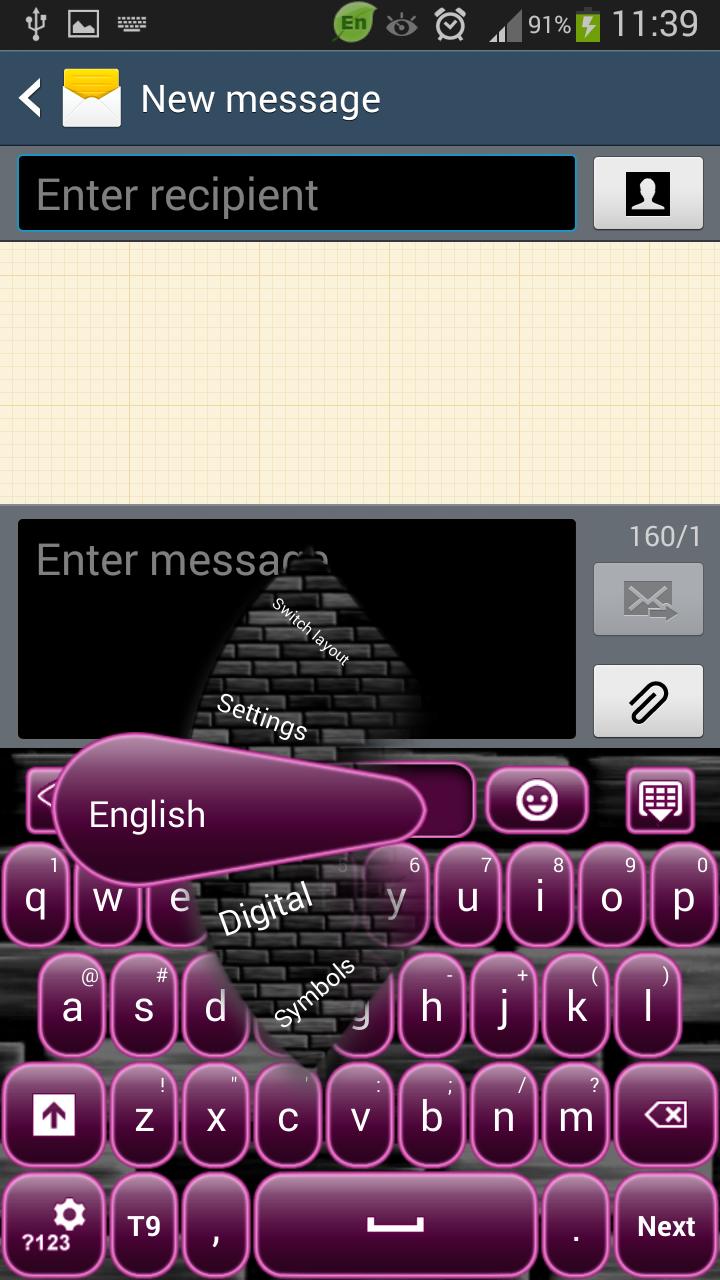
Task: Toggle the T9 key
Action: tap(144, 1226)
